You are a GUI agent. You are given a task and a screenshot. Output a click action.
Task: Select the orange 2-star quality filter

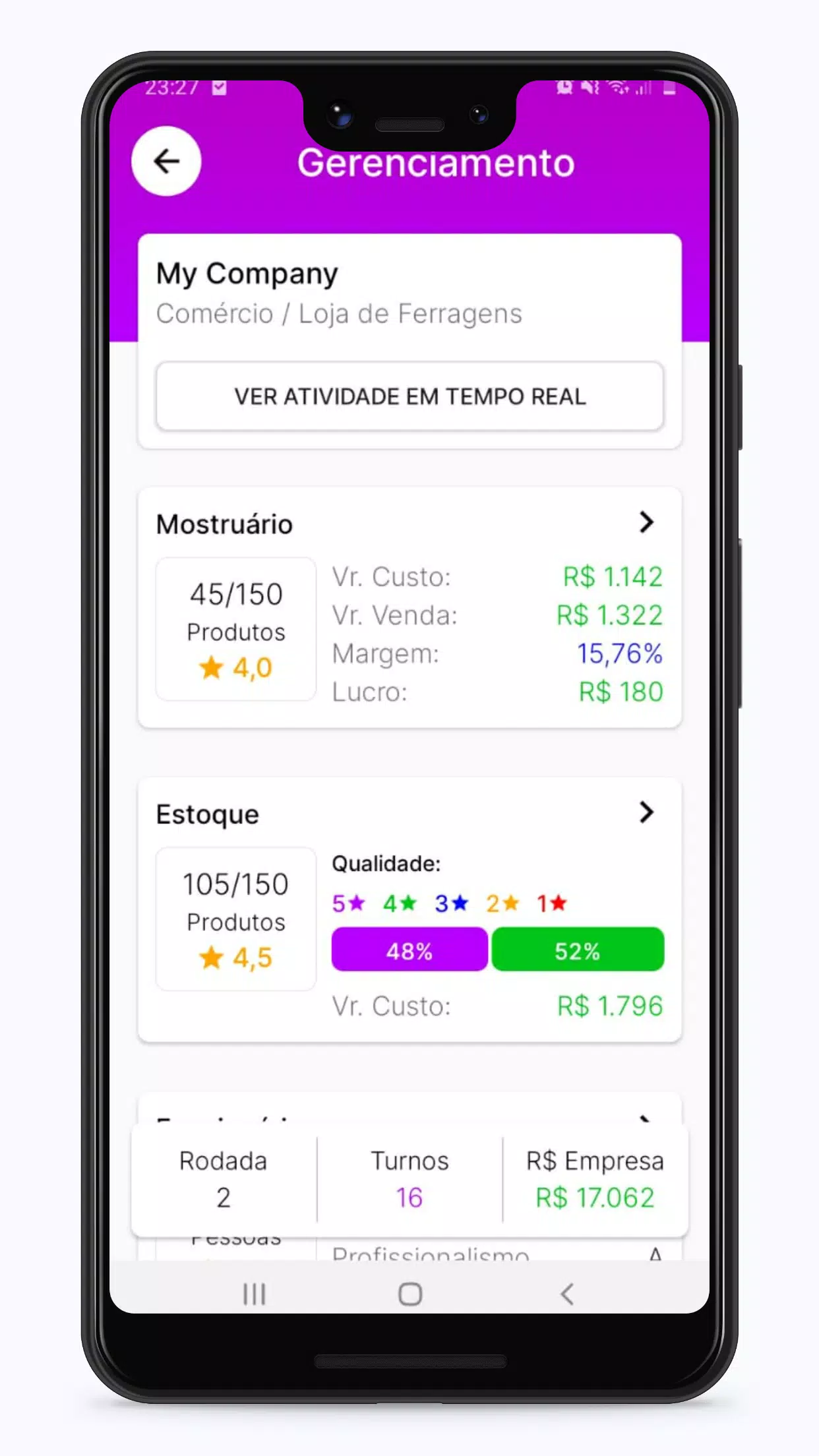tap(500, 903)
